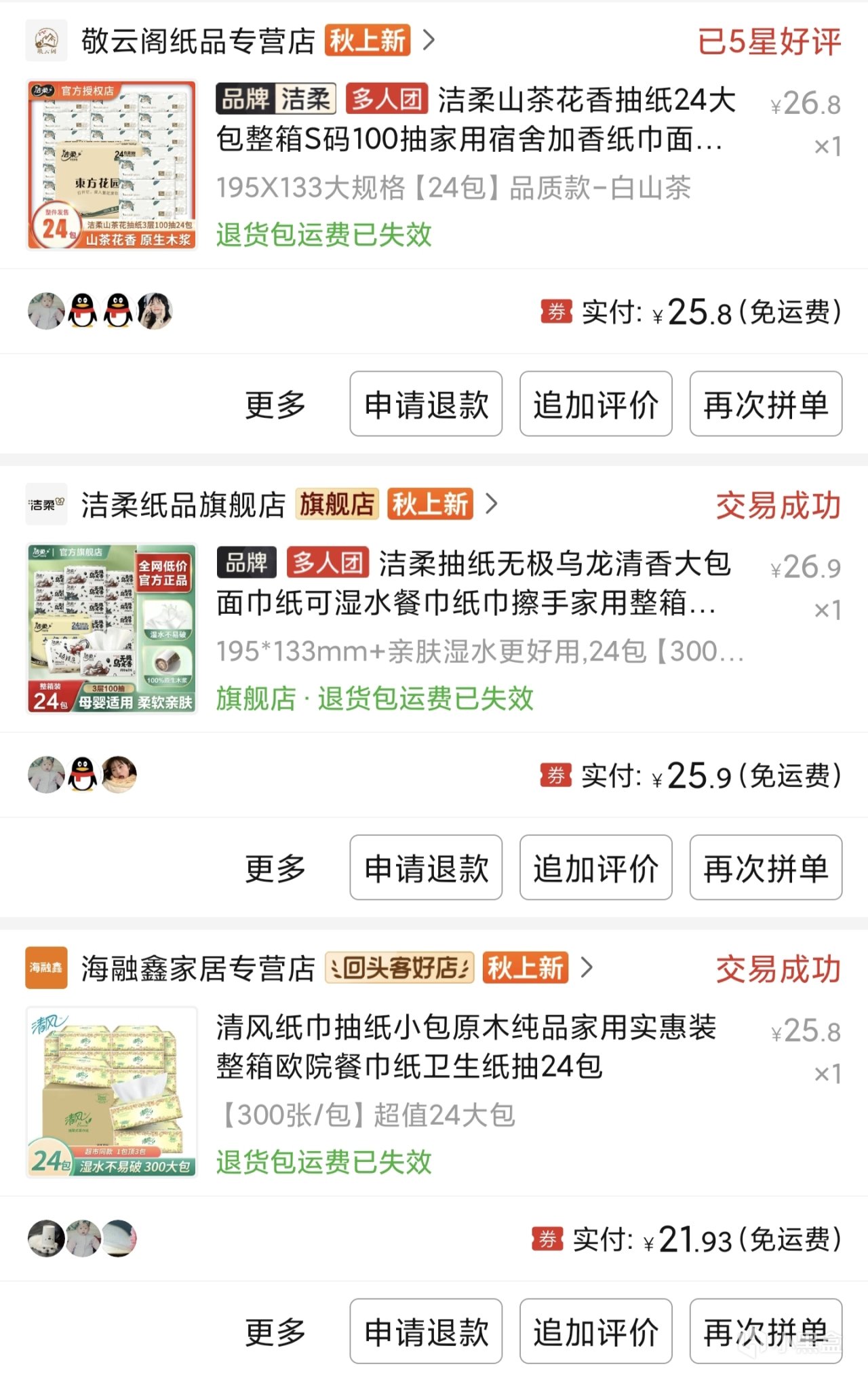Add follow-up review for 海融鑫 order

(595, 1331)
